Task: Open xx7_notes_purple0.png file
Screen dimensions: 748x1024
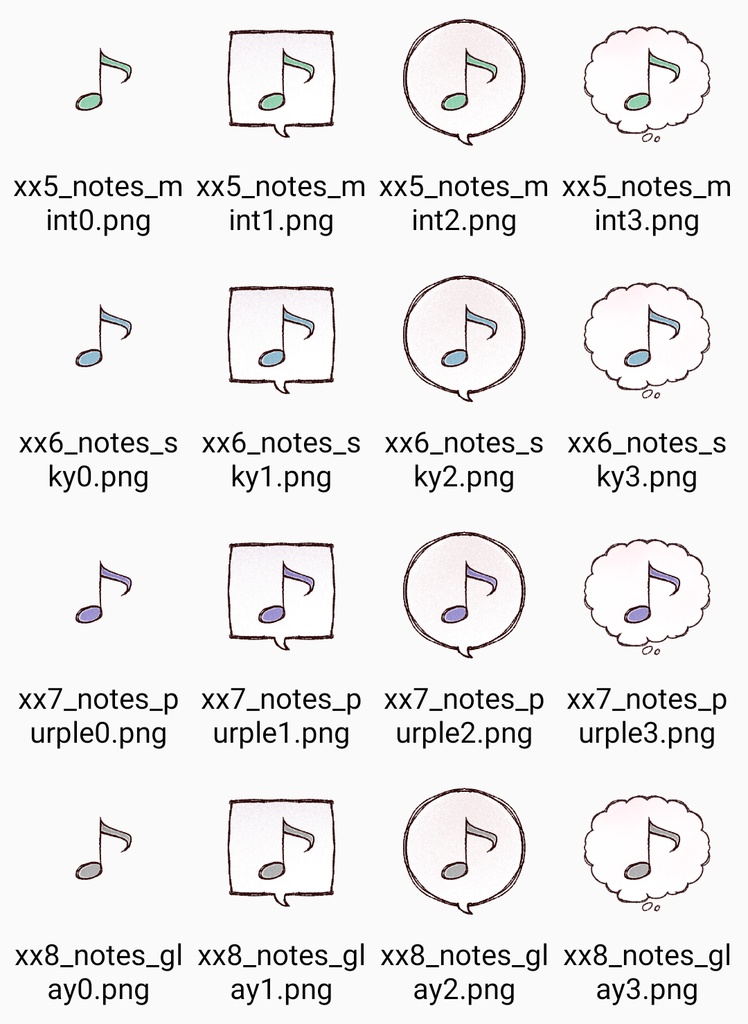Action: tap(100, 594)
